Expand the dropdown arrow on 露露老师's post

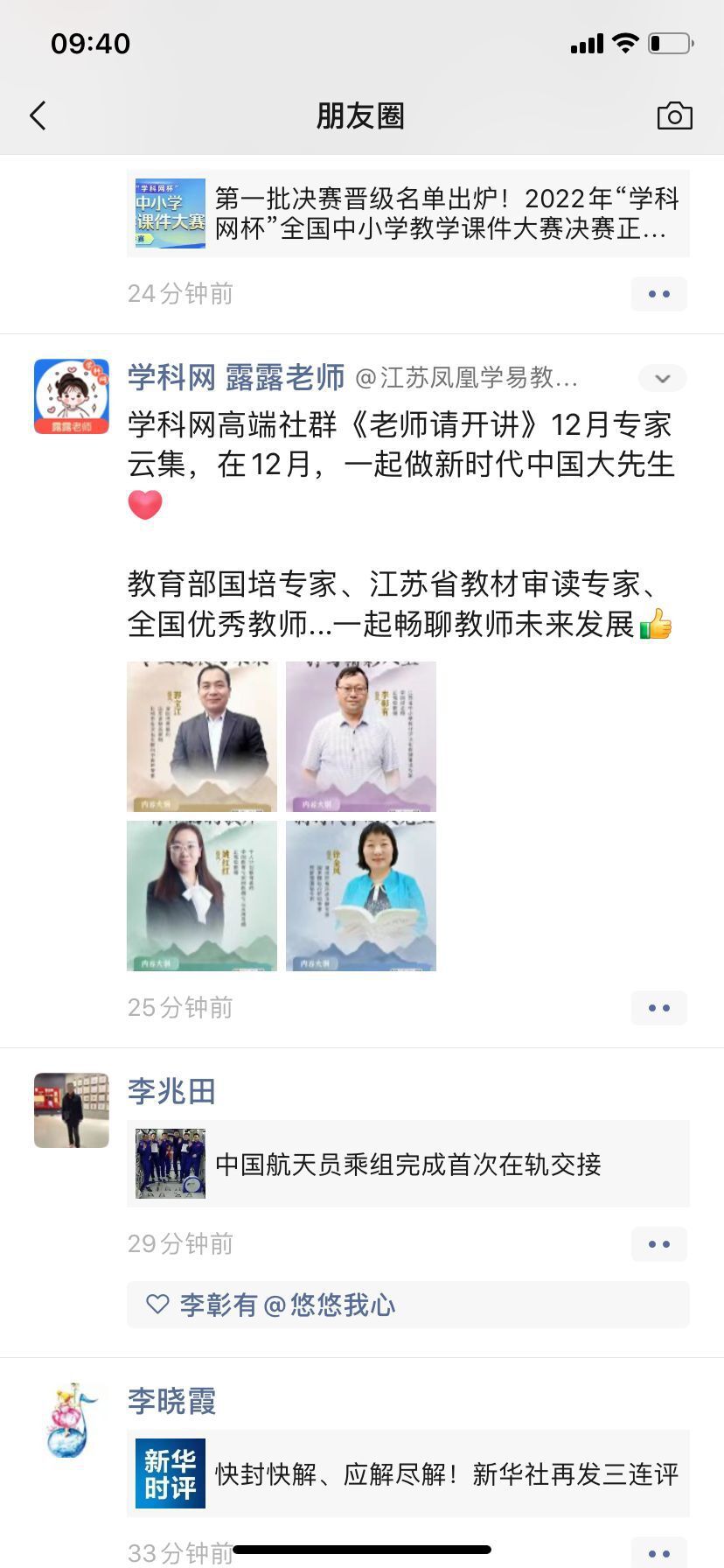(662, 378)
